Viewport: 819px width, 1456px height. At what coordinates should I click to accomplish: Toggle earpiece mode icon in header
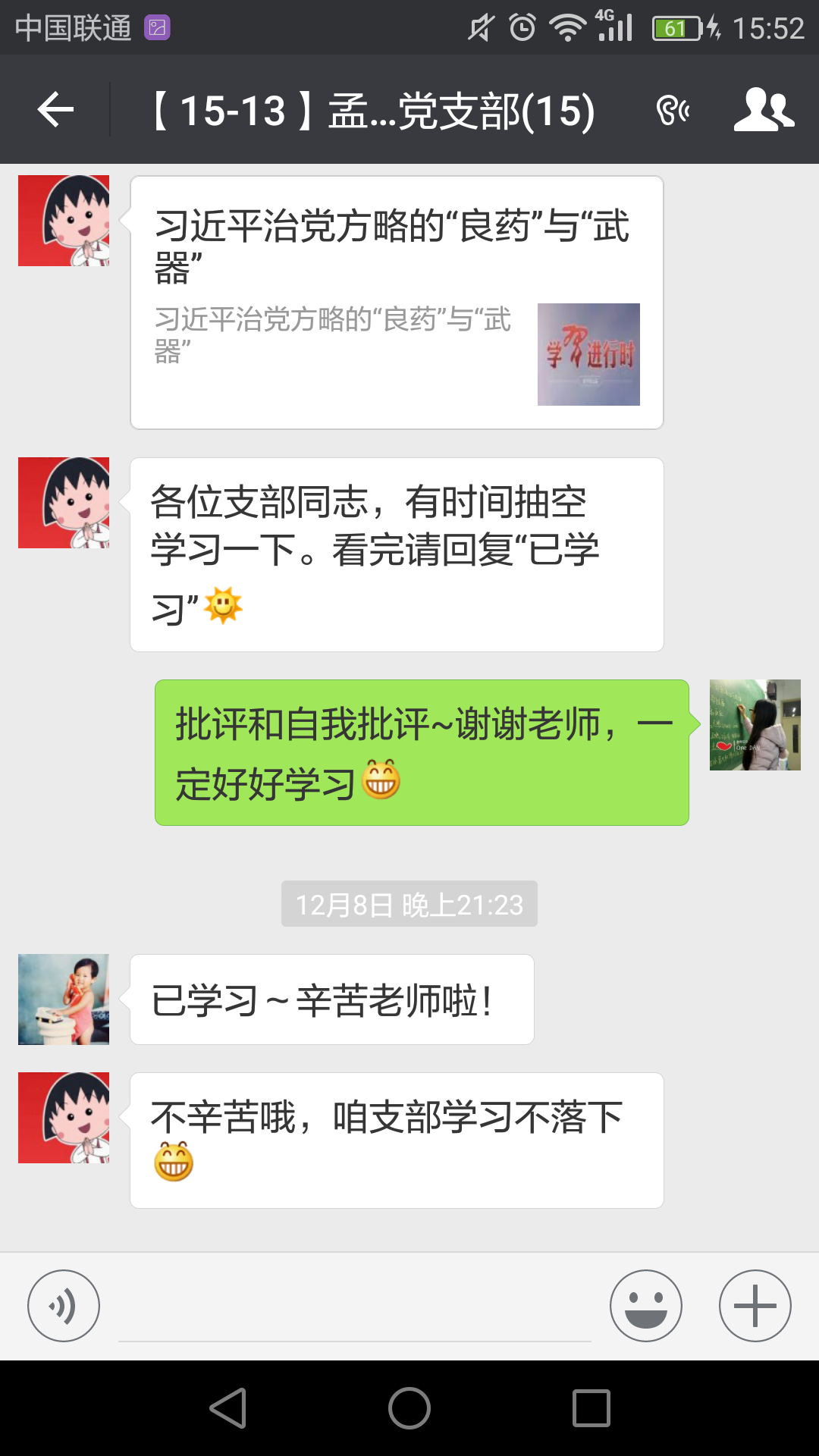pyautogui.click(x=672, y=111)
